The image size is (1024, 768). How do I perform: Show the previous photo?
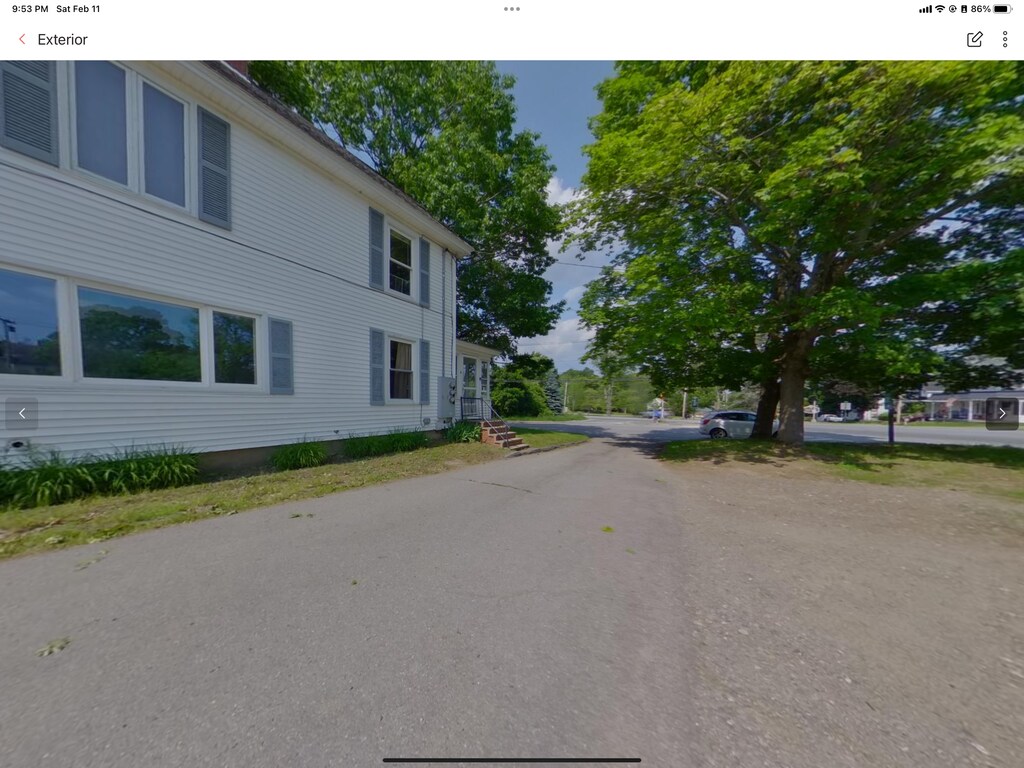click(x=22, y=413)
